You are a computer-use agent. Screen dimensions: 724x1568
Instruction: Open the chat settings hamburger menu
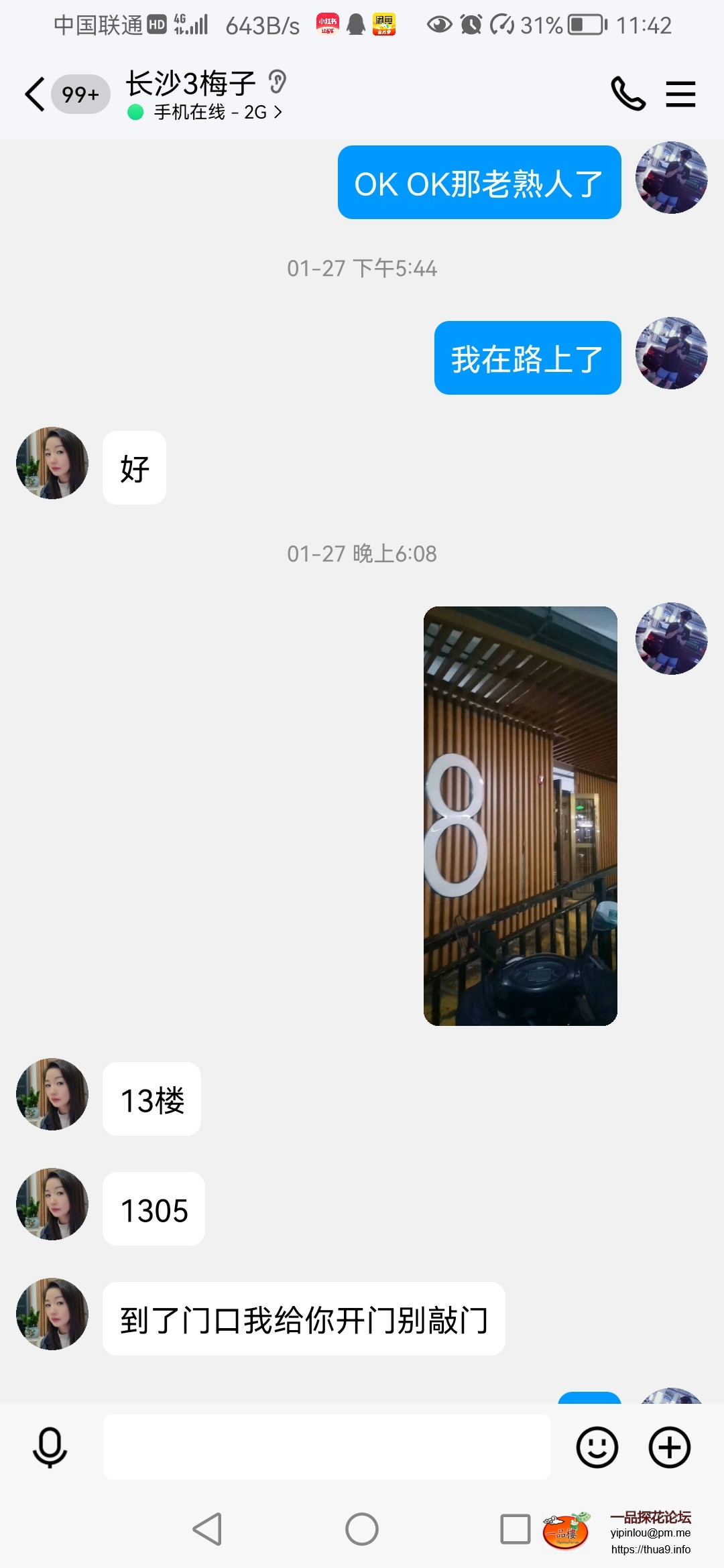(680, 94)
